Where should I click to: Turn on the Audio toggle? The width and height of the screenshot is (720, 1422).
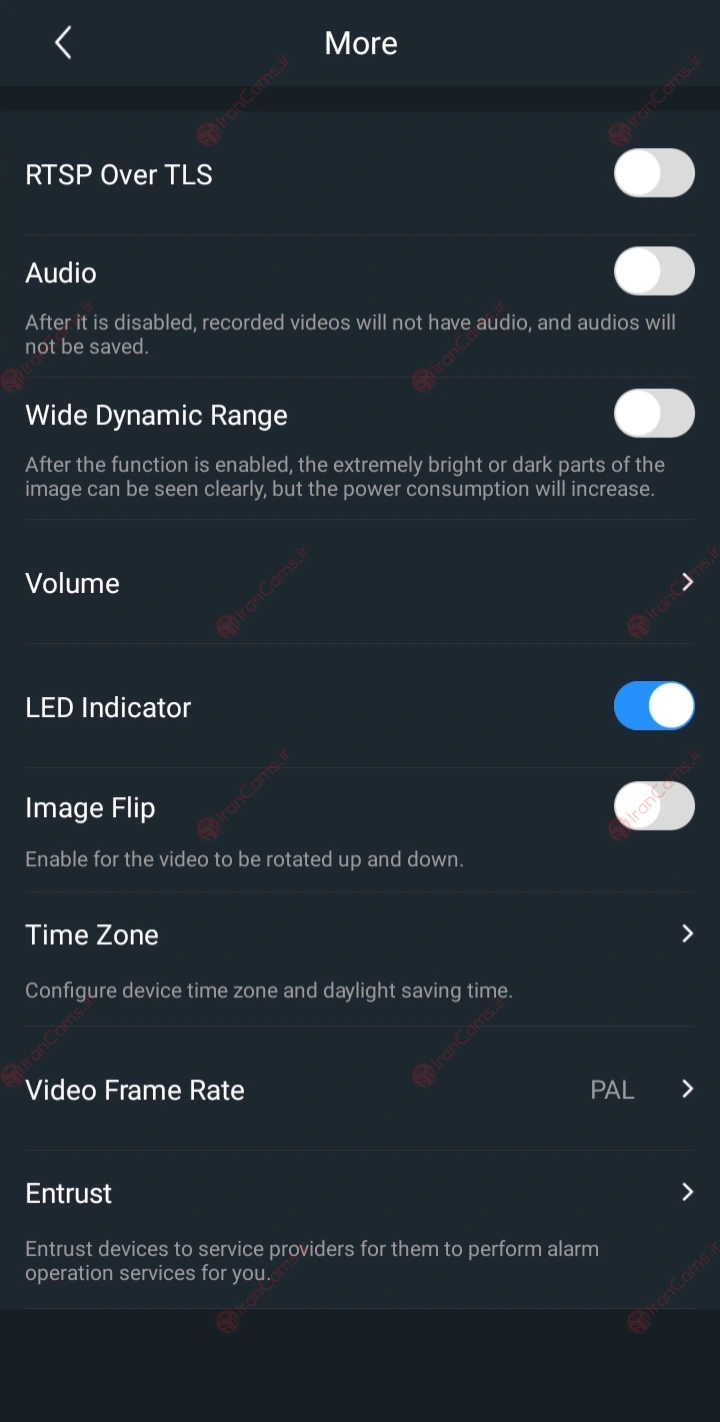coord(654,271)
